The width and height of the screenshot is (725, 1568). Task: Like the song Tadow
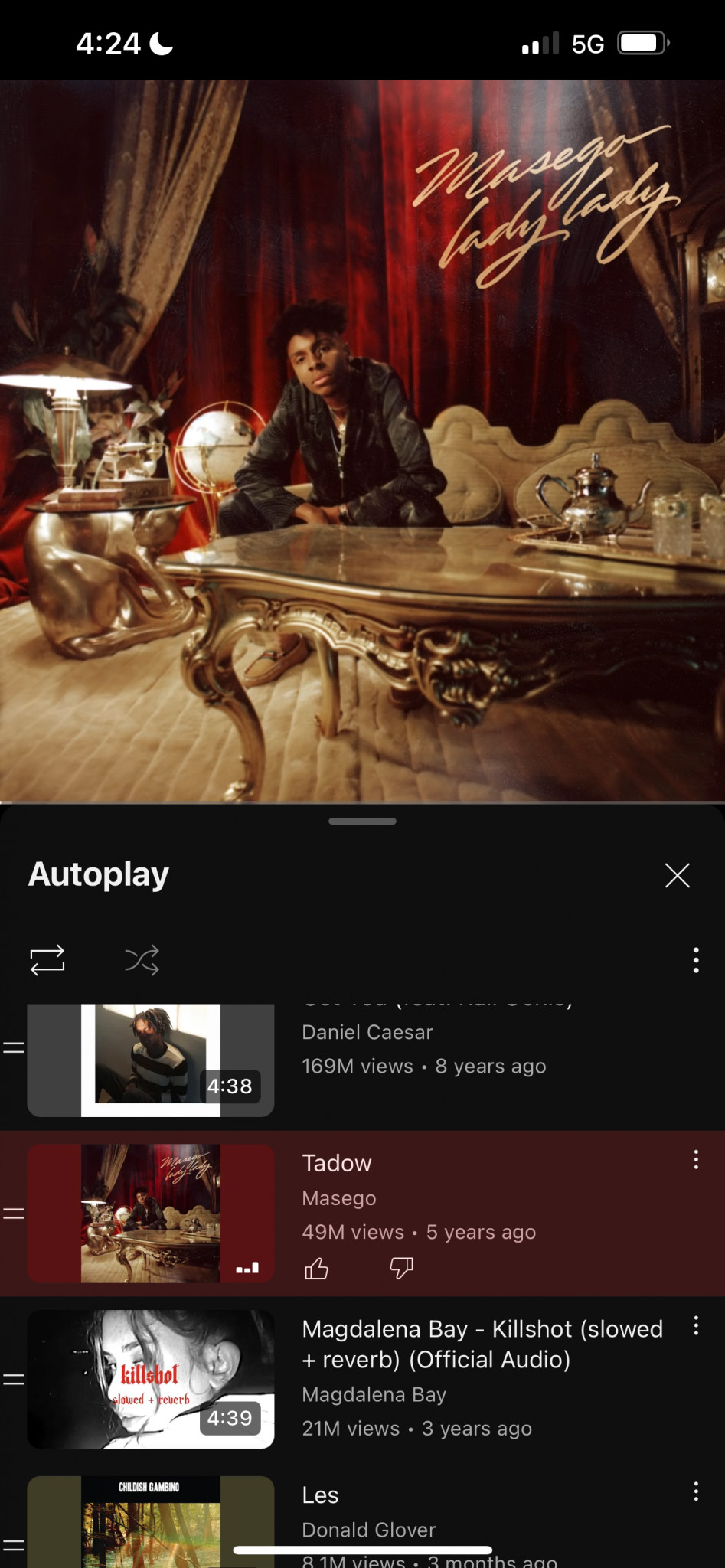316,1269
